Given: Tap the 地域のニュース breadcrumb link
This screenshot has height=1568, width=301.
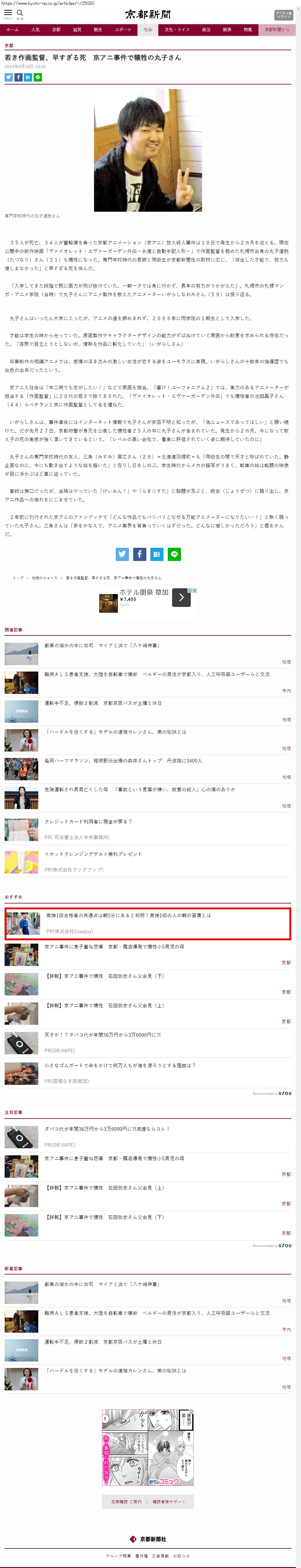Looking at the screenshot, I should (x=44, y=578).
